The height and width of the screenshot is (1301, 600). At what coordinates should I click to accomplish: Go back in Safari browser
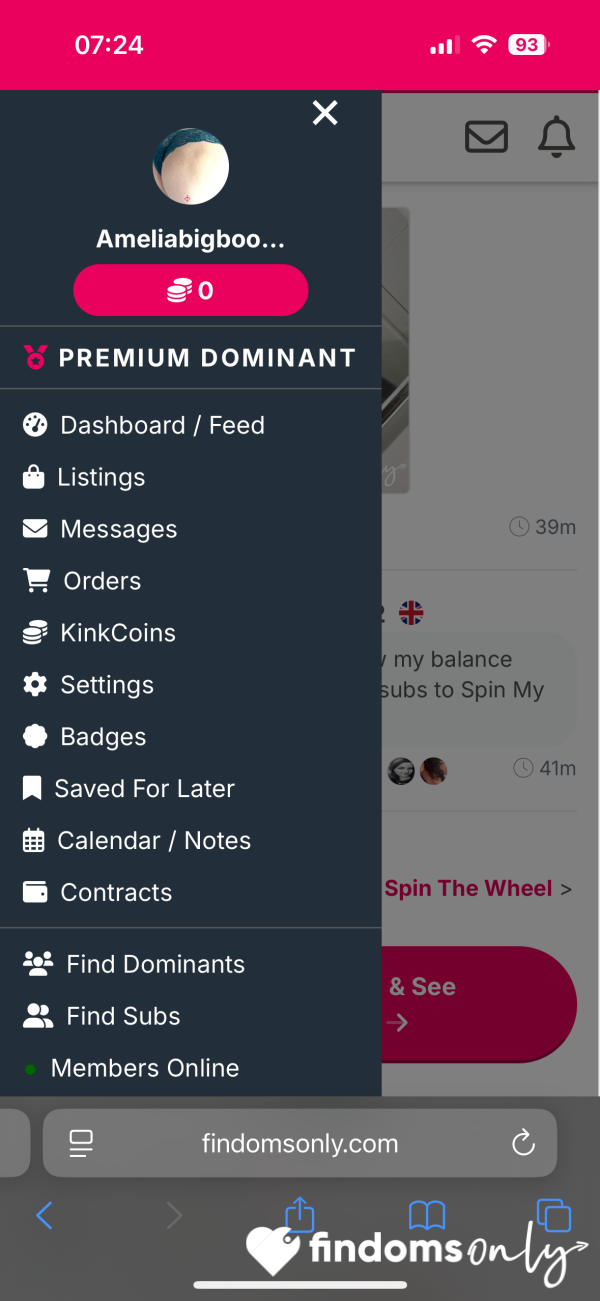(x=44, y=1215)
